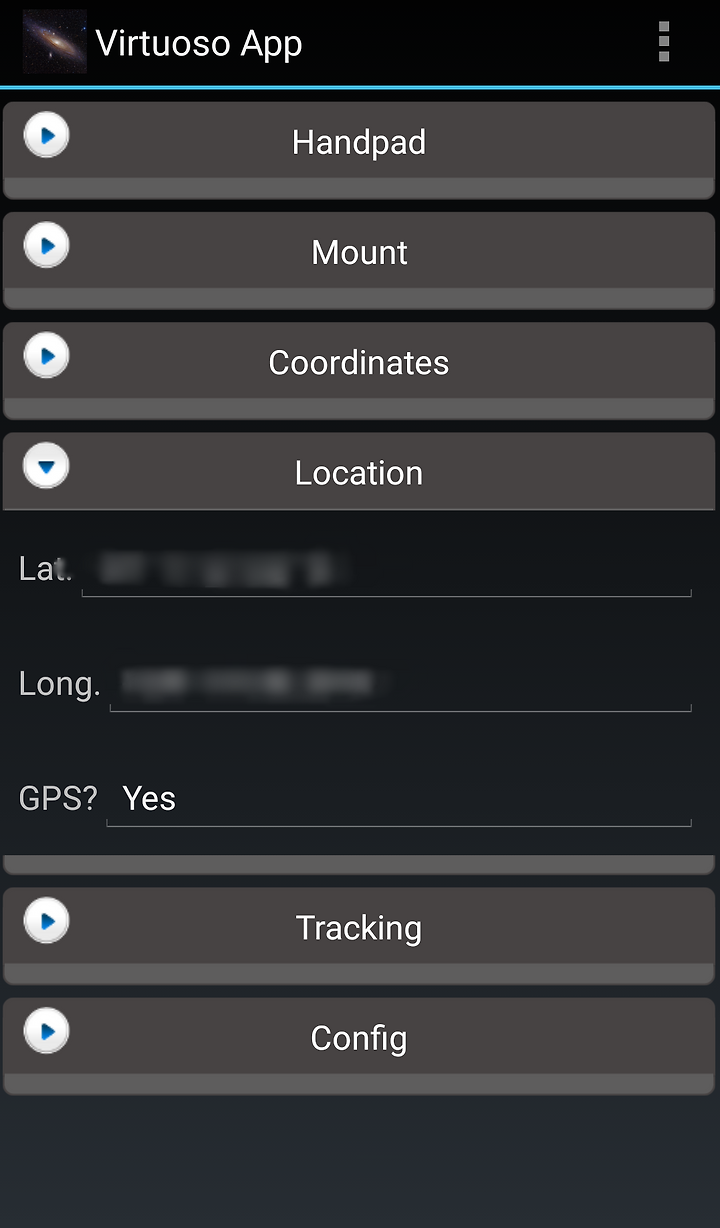Viewport: 720px width, 1228px height.
Task: Tap the Lat. input field
Action: (x=386, y=570)
